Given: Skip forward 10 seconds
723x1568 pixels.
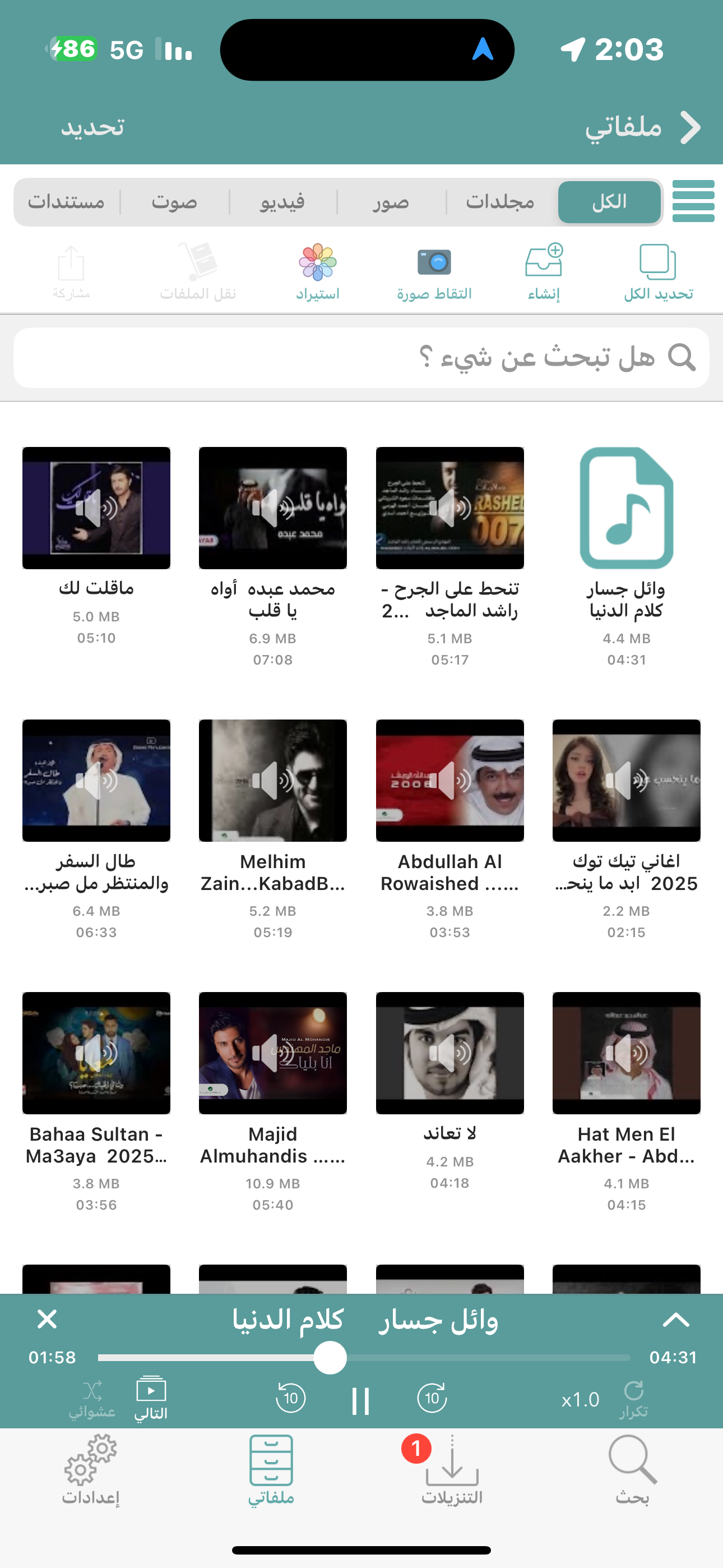Looking at the screenshot, I should point(432,1398).
